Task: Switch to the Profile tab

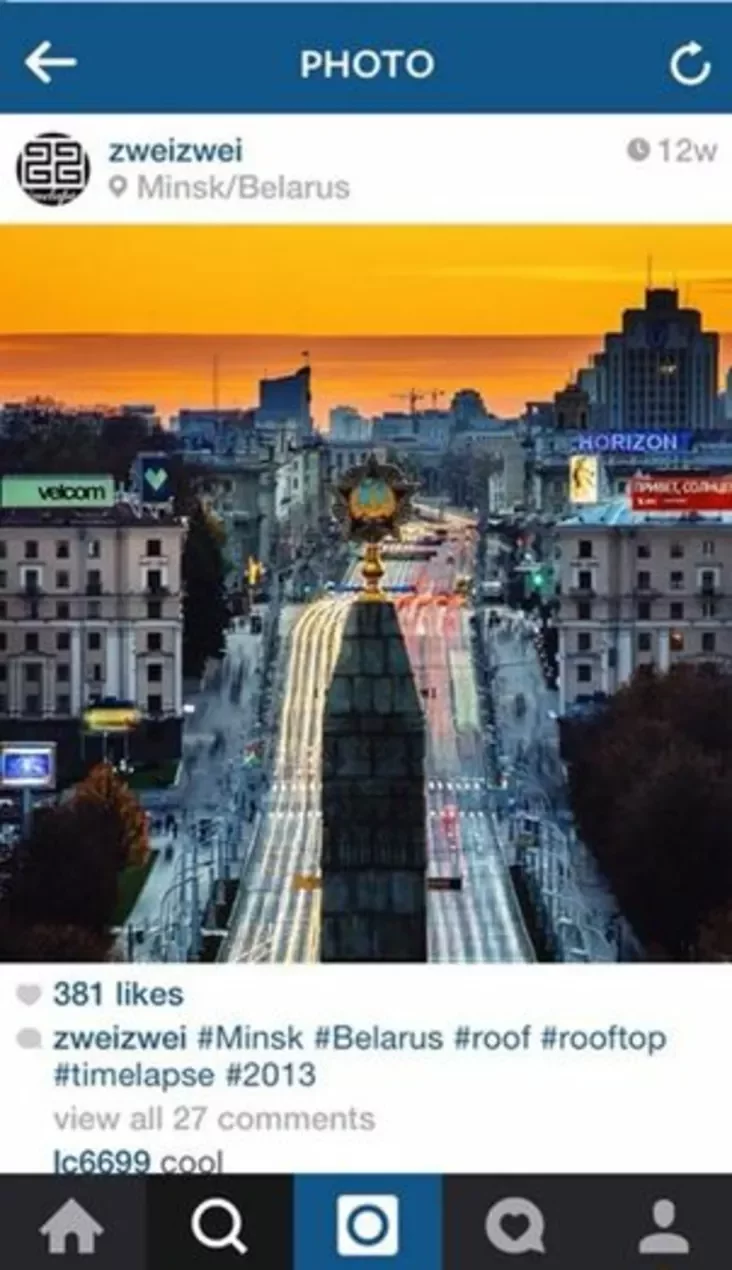Action: [x=662, y=1224]
